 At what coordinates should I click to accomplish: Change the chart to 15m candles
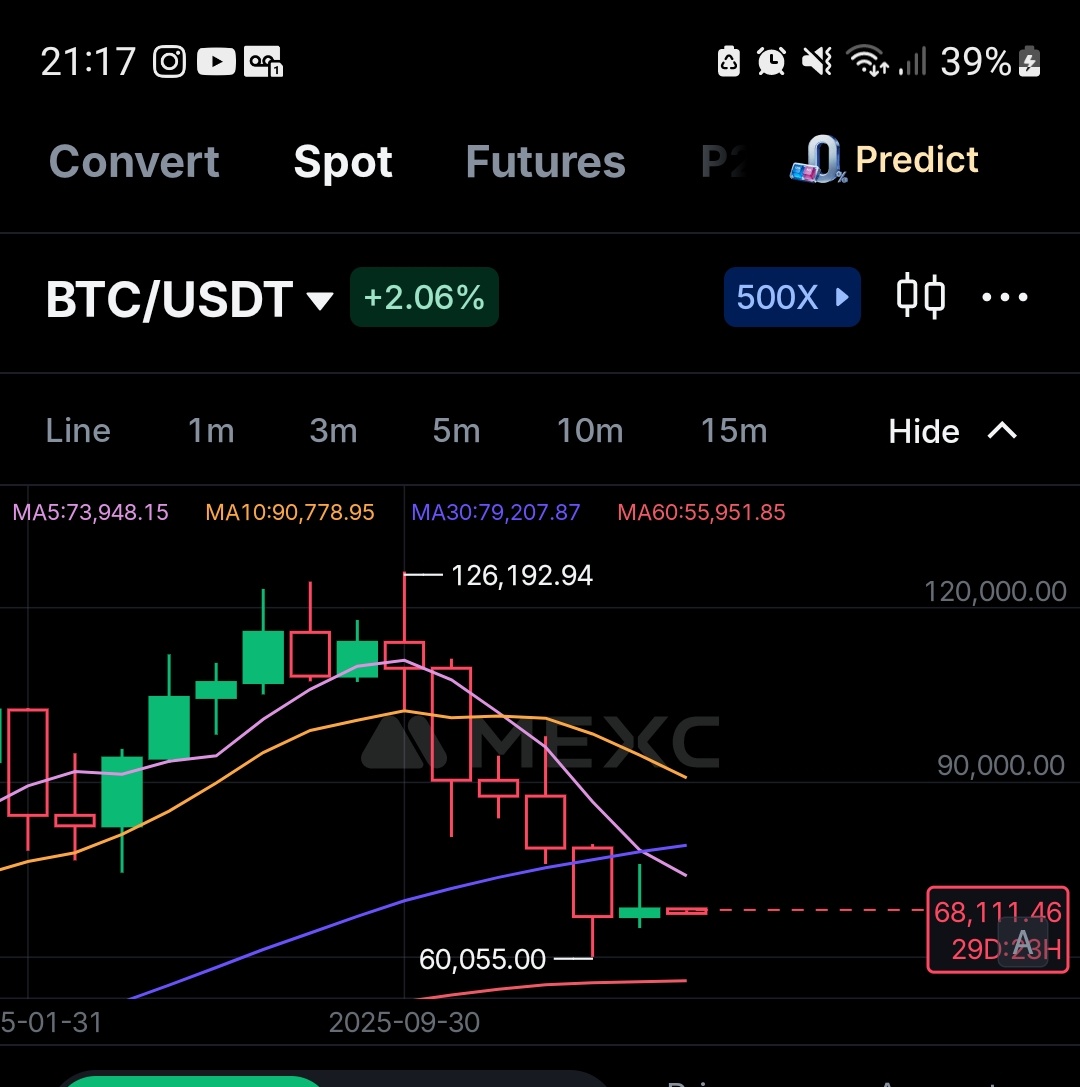[x=734, y=431]
